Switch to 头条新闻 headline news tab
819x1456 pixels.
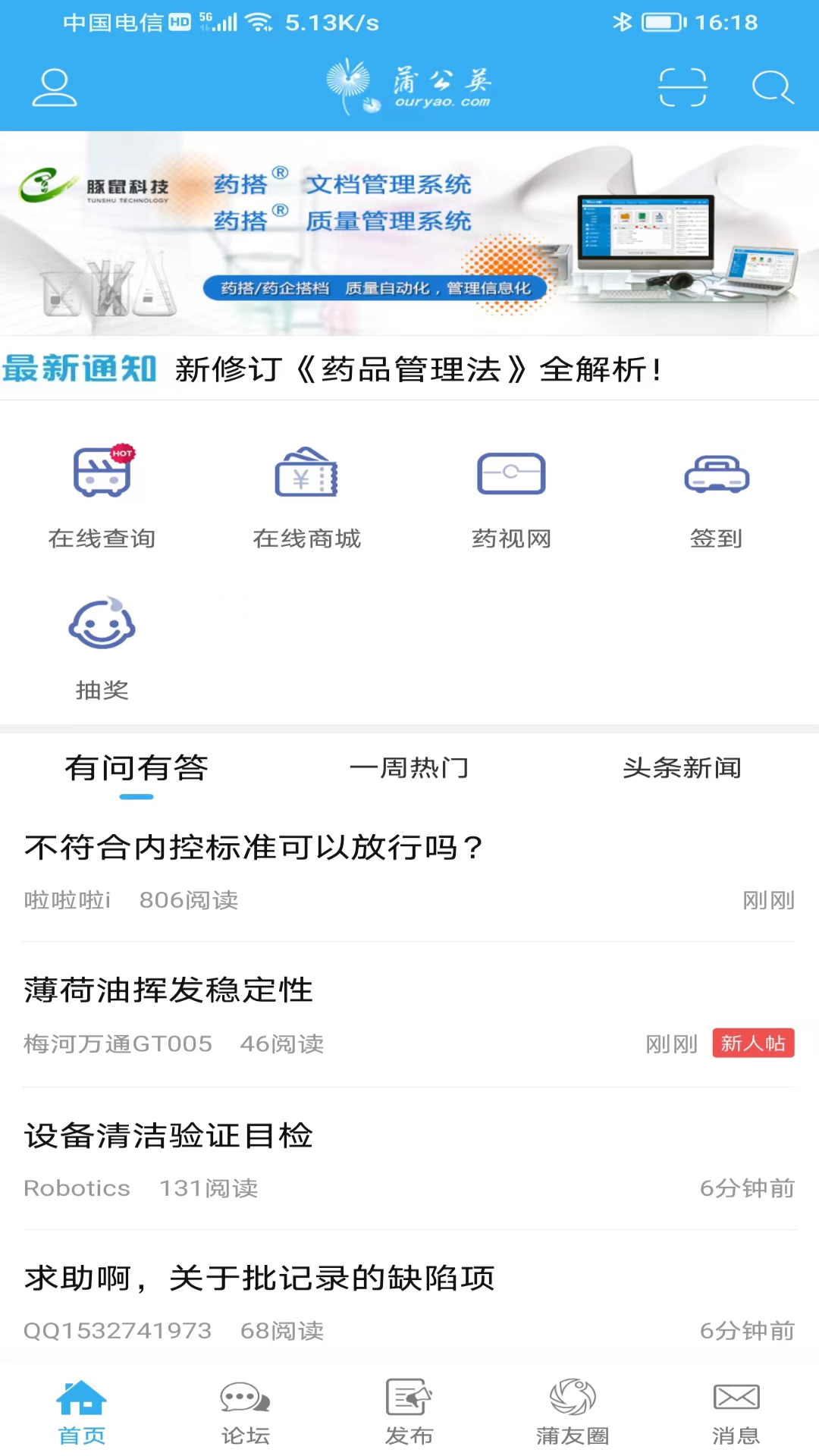point(682,768)
